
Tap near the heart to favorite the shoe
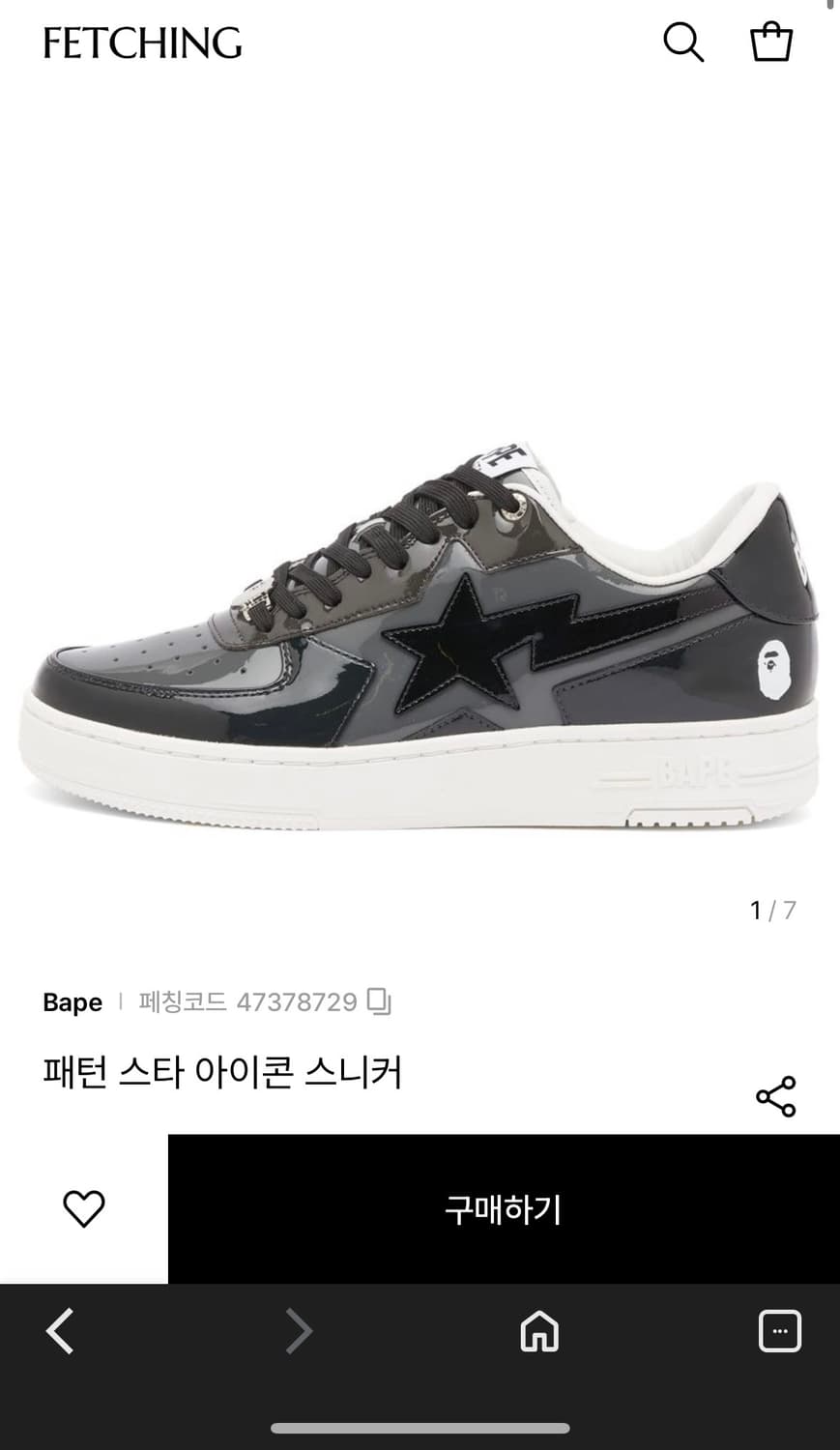85,1206
